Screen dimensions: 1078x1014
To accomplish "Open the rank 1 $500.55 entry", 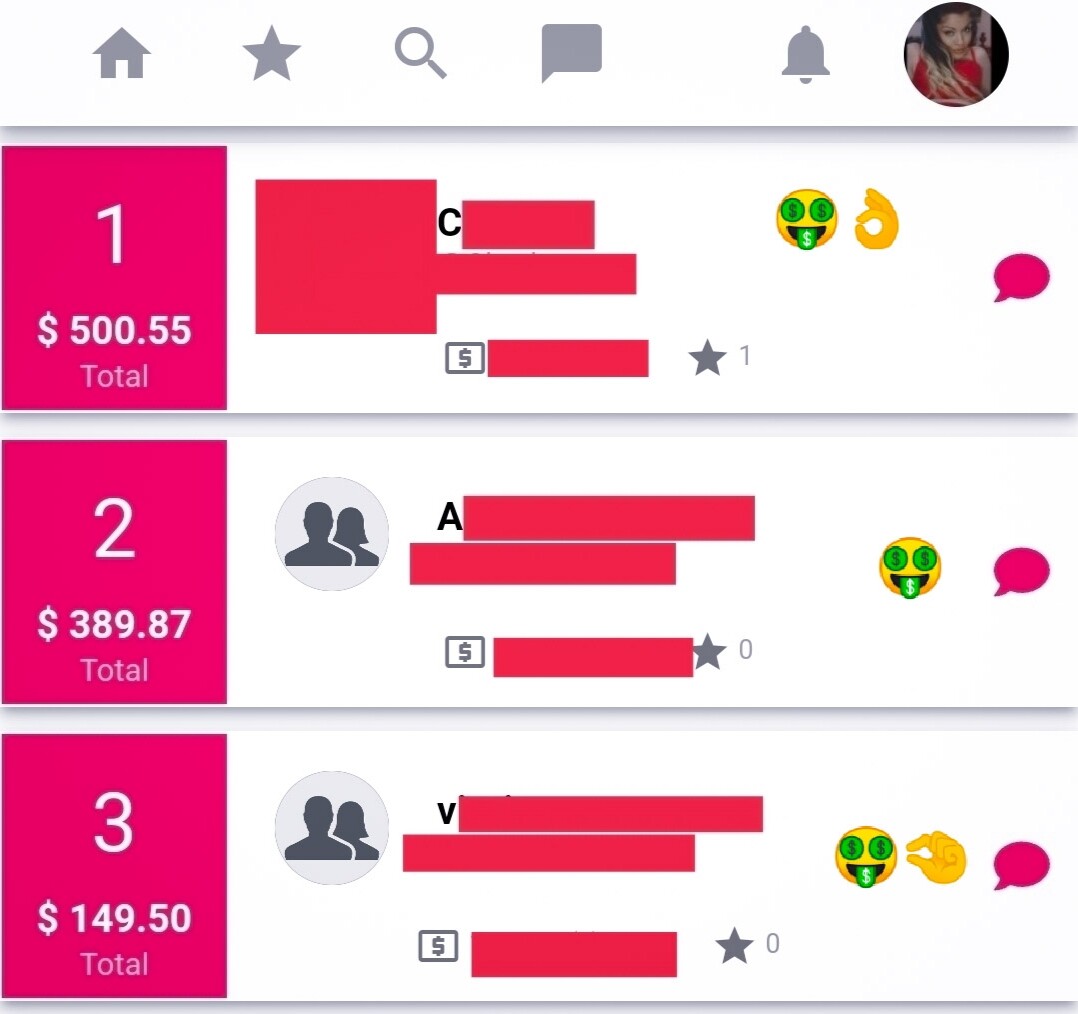I will click(114, 277).
